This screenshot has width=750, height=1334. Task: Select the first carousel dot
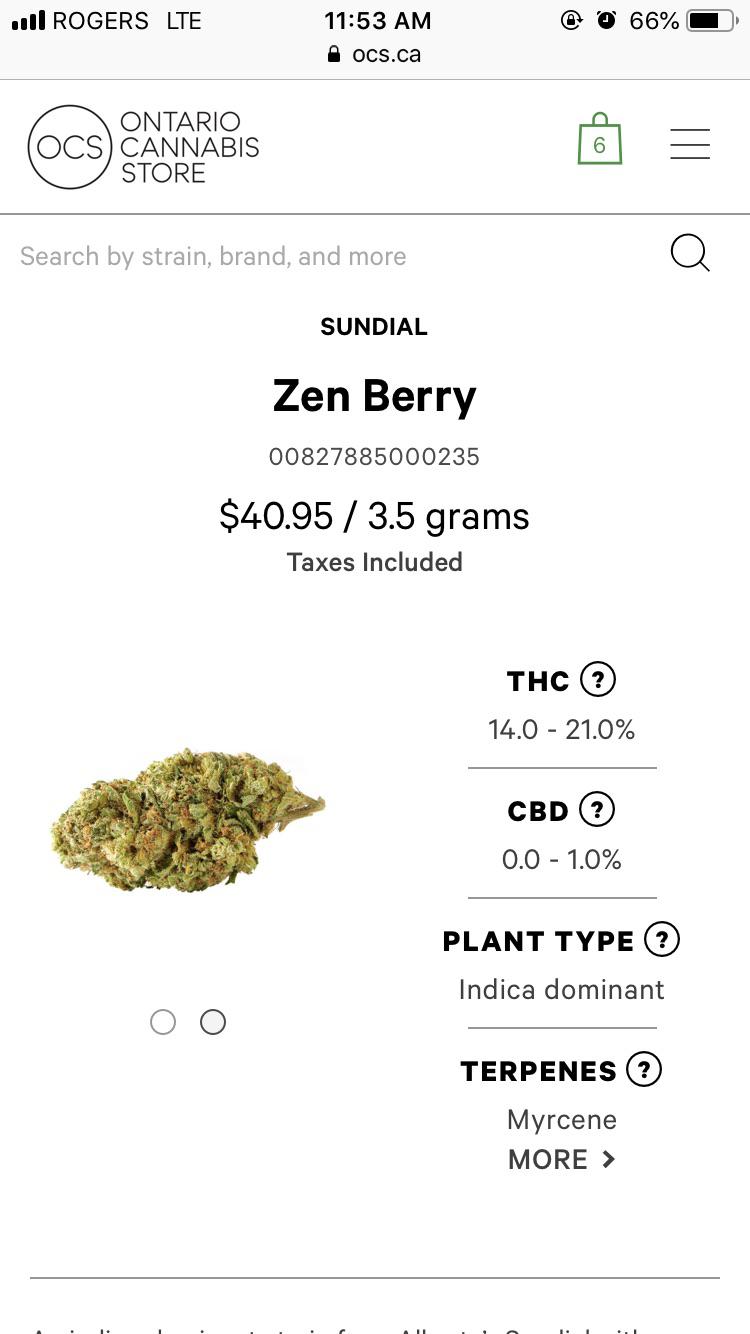tap(163, 1022)
